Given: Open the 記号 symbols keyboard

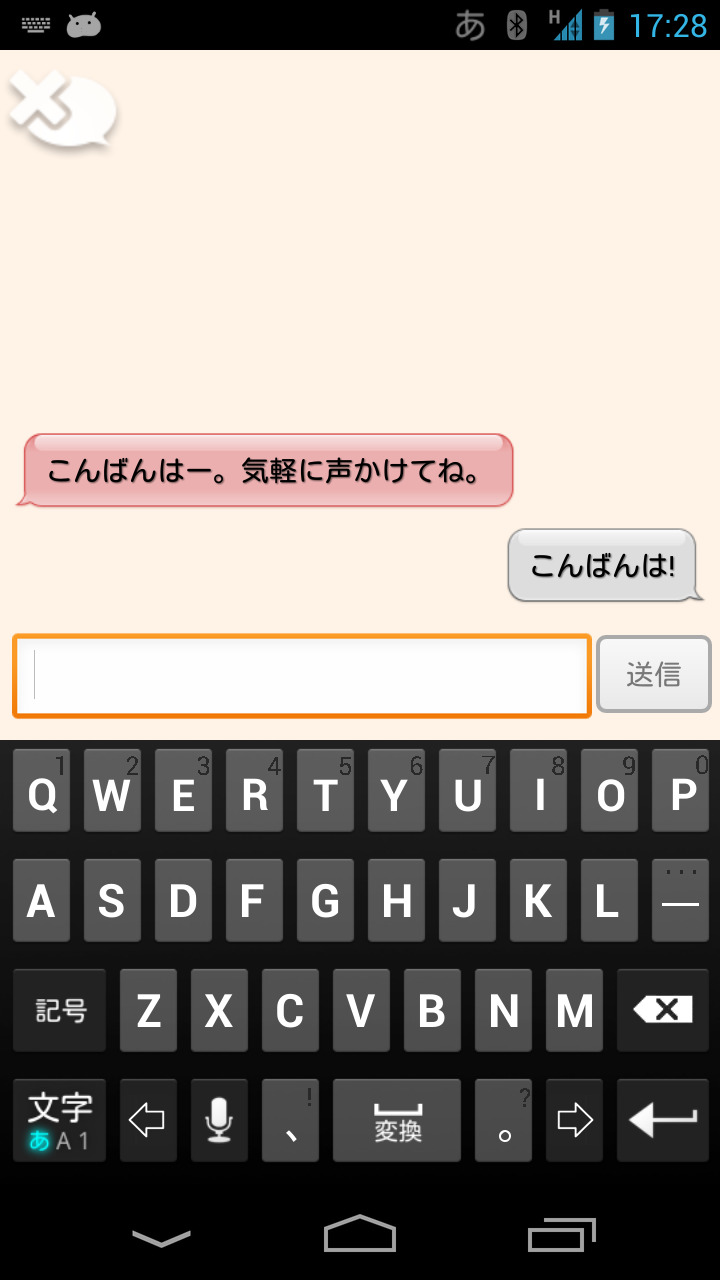Looking at the screenshot, I should coord(60,1010).
